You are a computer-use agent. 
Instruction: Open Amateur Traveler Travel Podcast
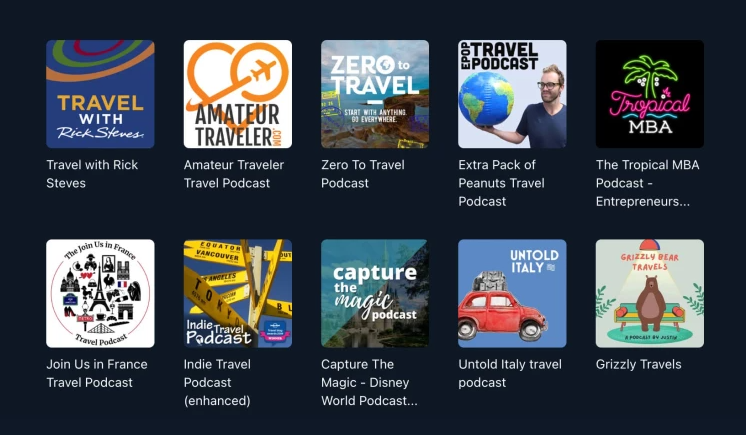tap(238, 94)
